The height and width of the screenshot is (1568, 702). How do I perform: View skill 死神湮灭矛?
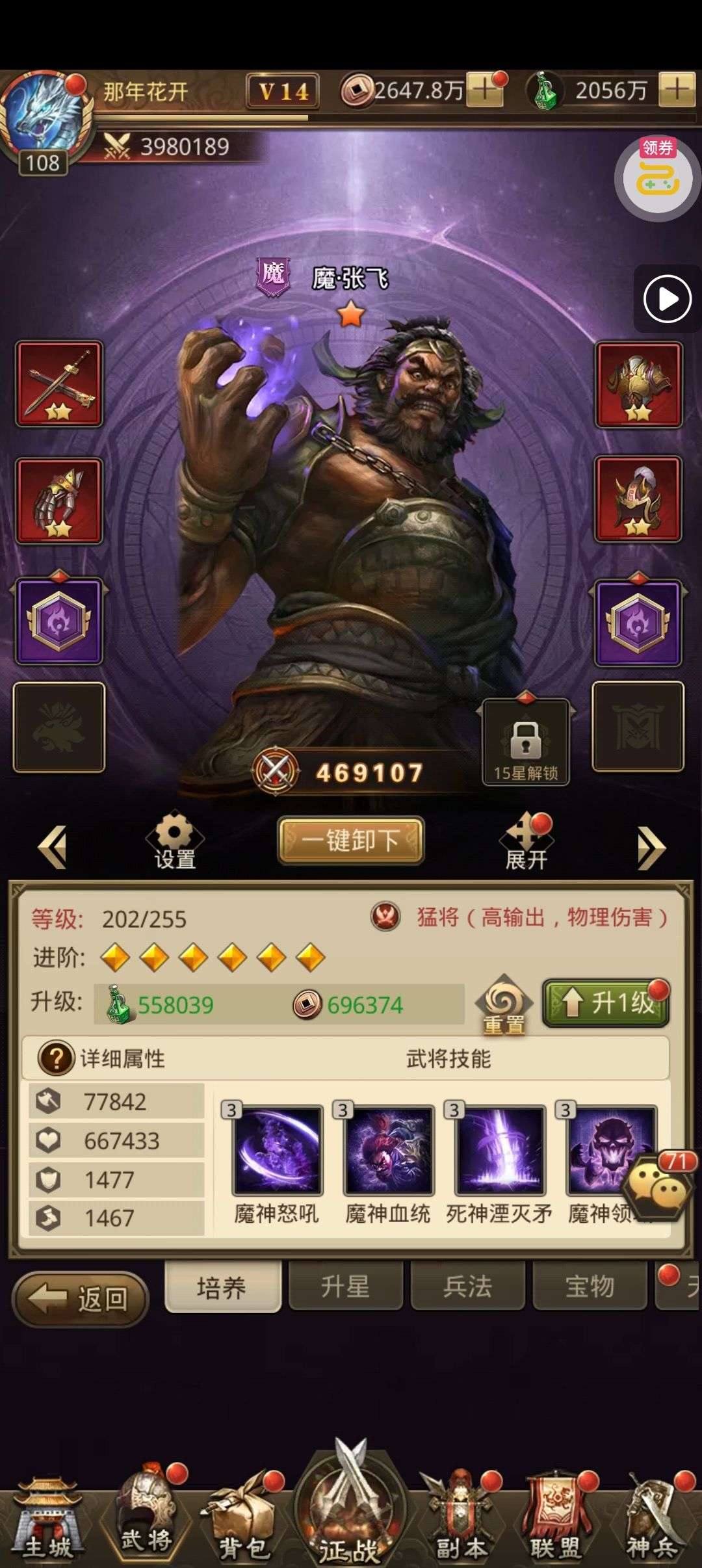tap(500, 1150)
